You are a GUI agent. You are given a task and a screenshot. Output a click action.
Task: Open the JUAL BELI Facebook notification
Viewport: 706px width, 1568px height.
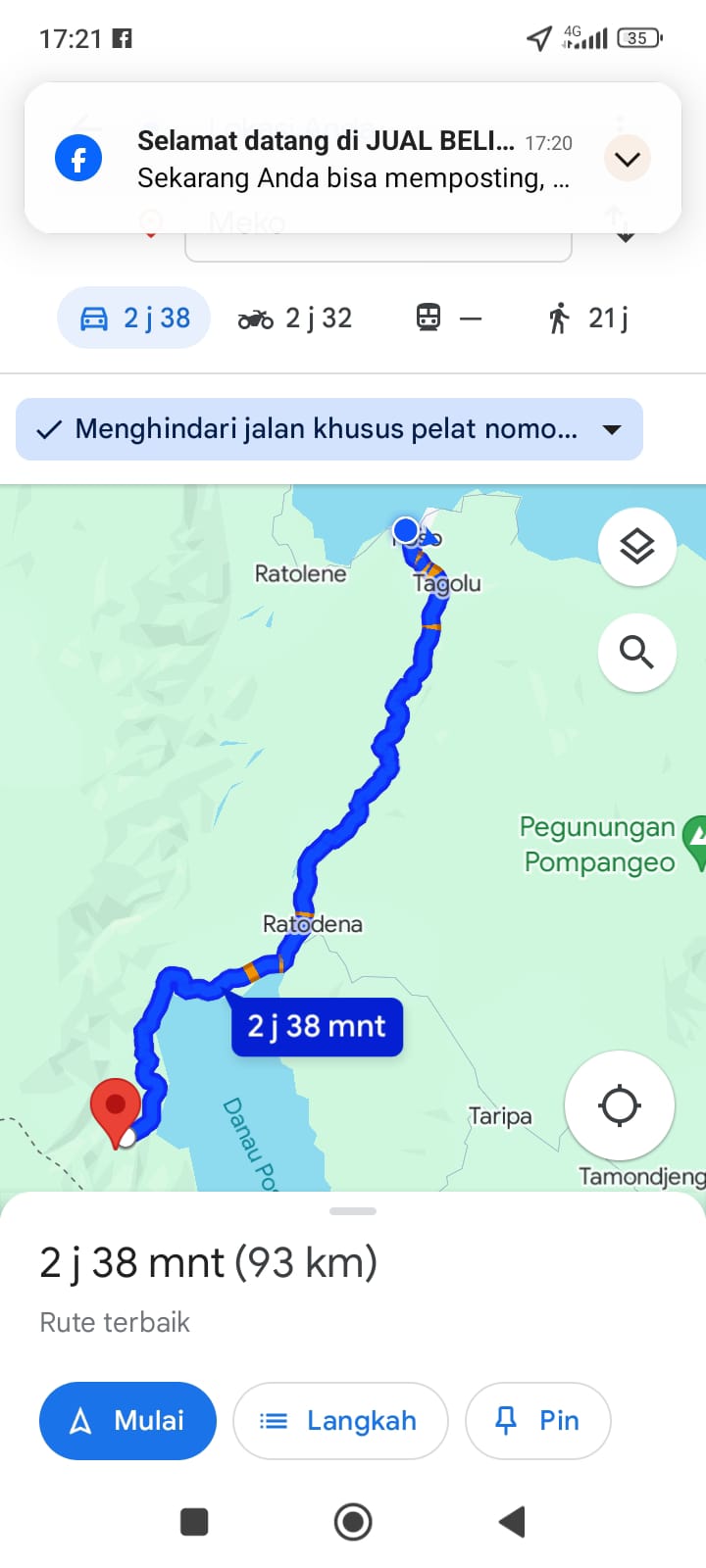(353, 158)
